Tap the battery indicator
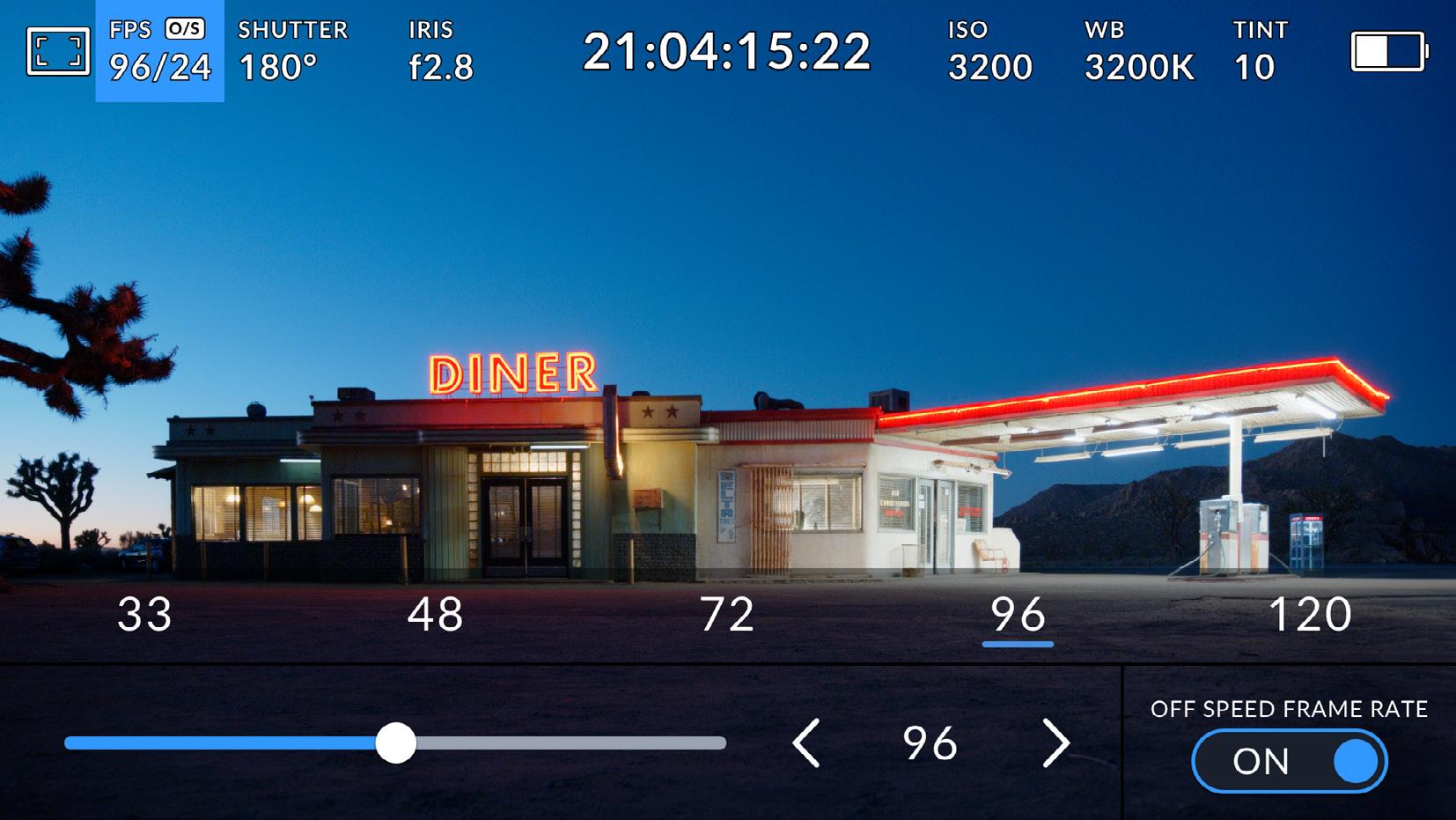This screenshot has width=1456, height=820. [x=1388, y=51]
